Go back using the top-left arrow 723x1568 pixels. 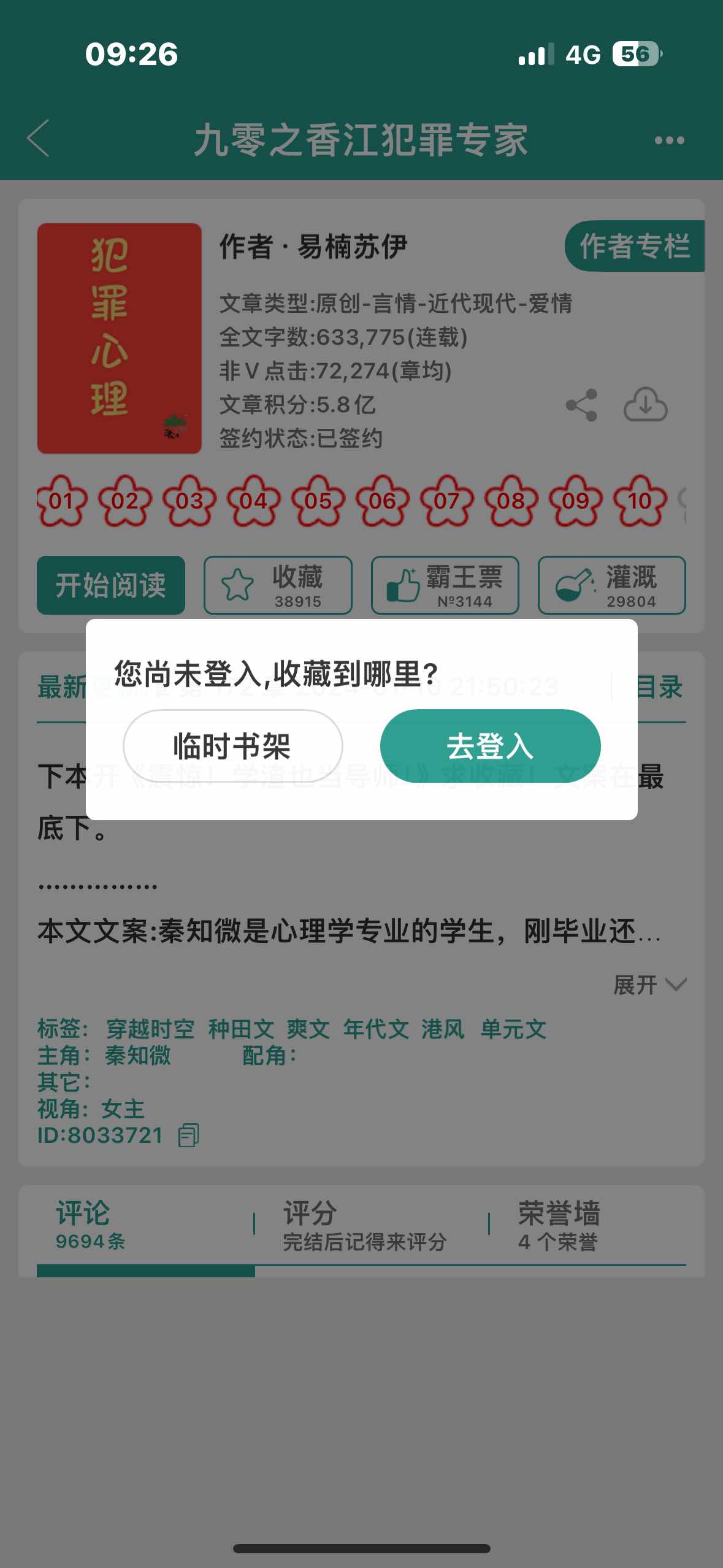click(38, 139)
